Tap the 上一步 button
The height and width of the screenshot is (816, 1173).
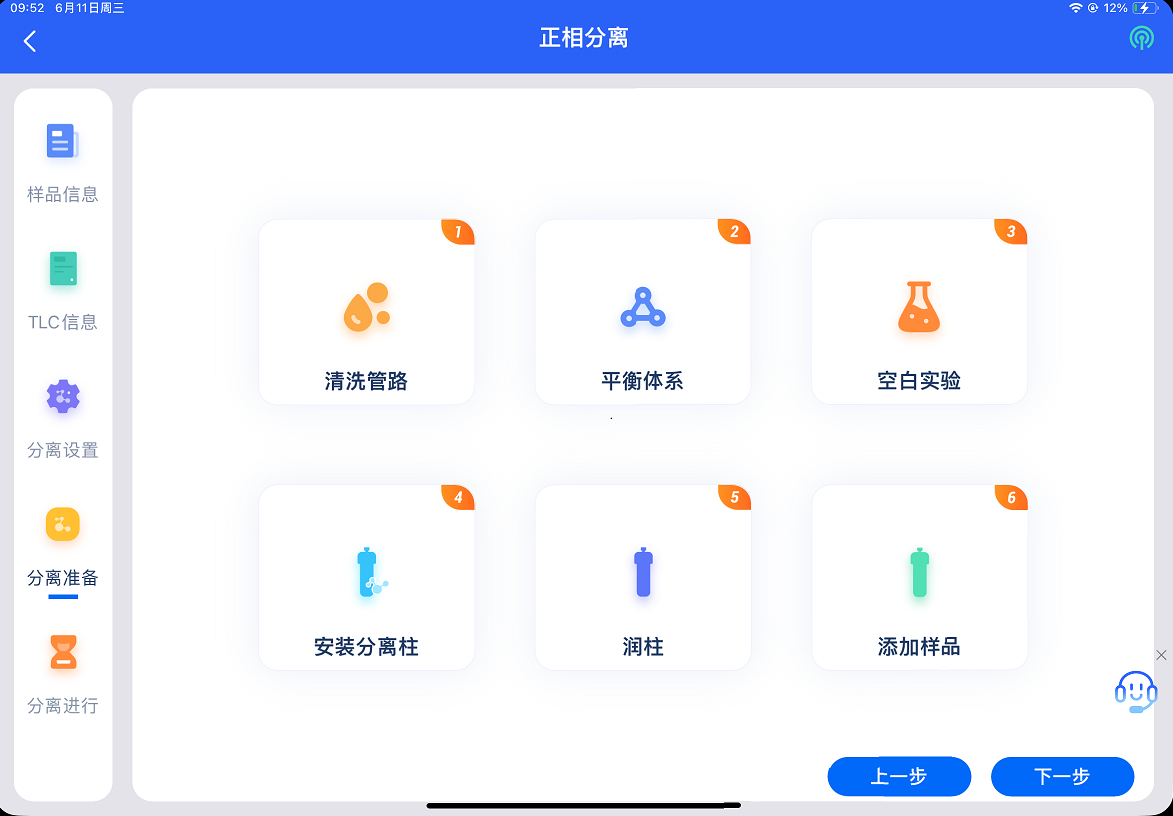pos(899,776)
